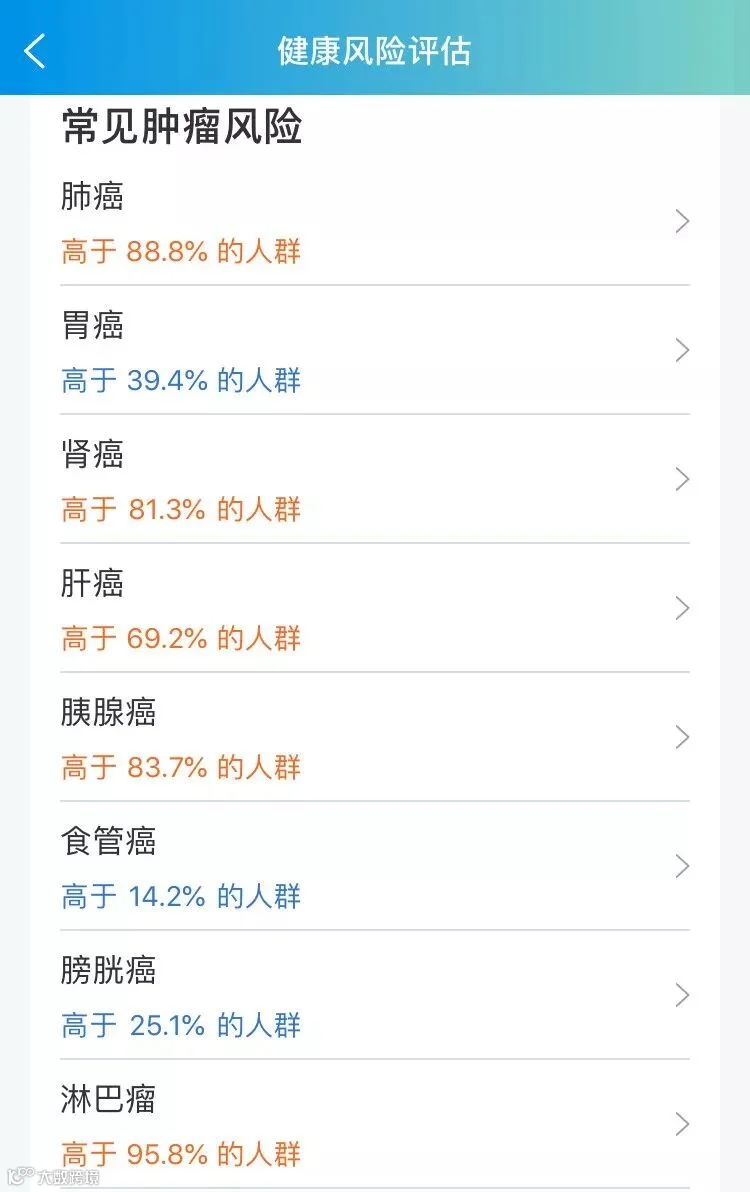Open 淋巴瘤 risk details
The image size is (750, 1192).
click(375, 1125)
